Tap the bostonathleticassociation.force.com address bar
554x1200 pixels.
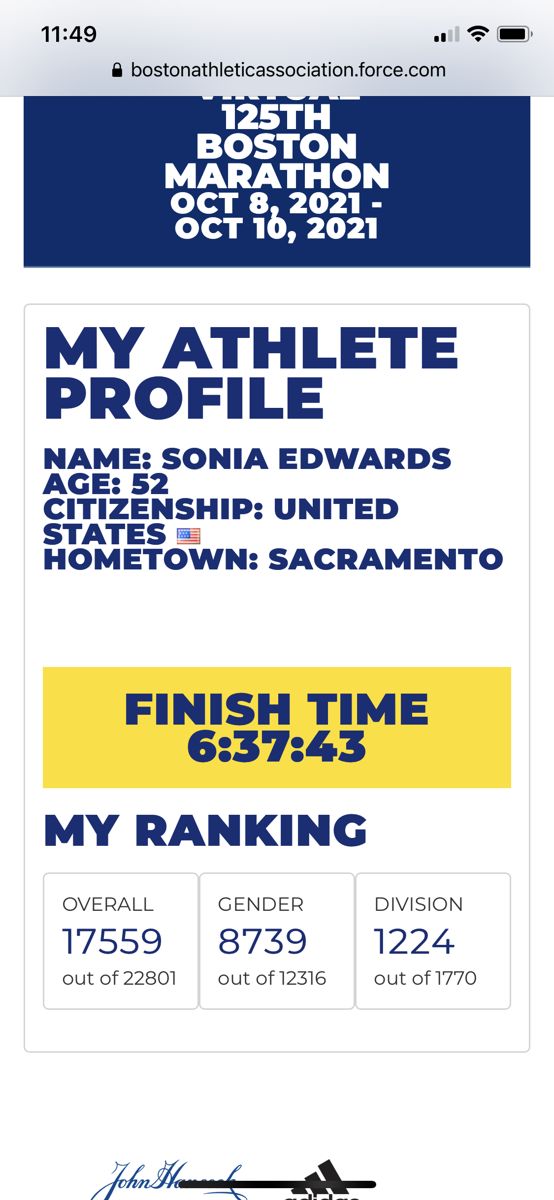[277, 70]
